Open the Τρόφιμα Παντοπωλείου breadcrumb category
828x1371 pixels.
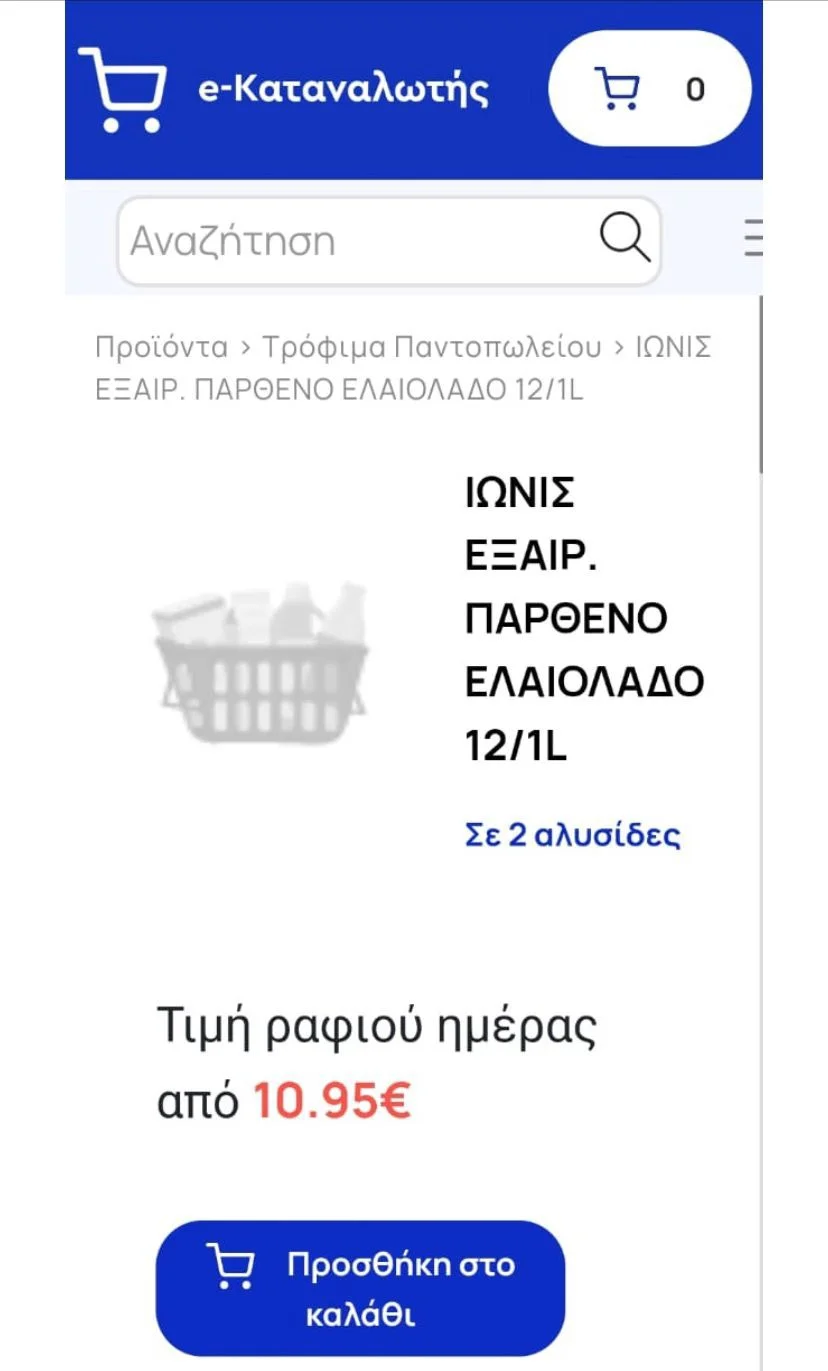tap(432, 348)
